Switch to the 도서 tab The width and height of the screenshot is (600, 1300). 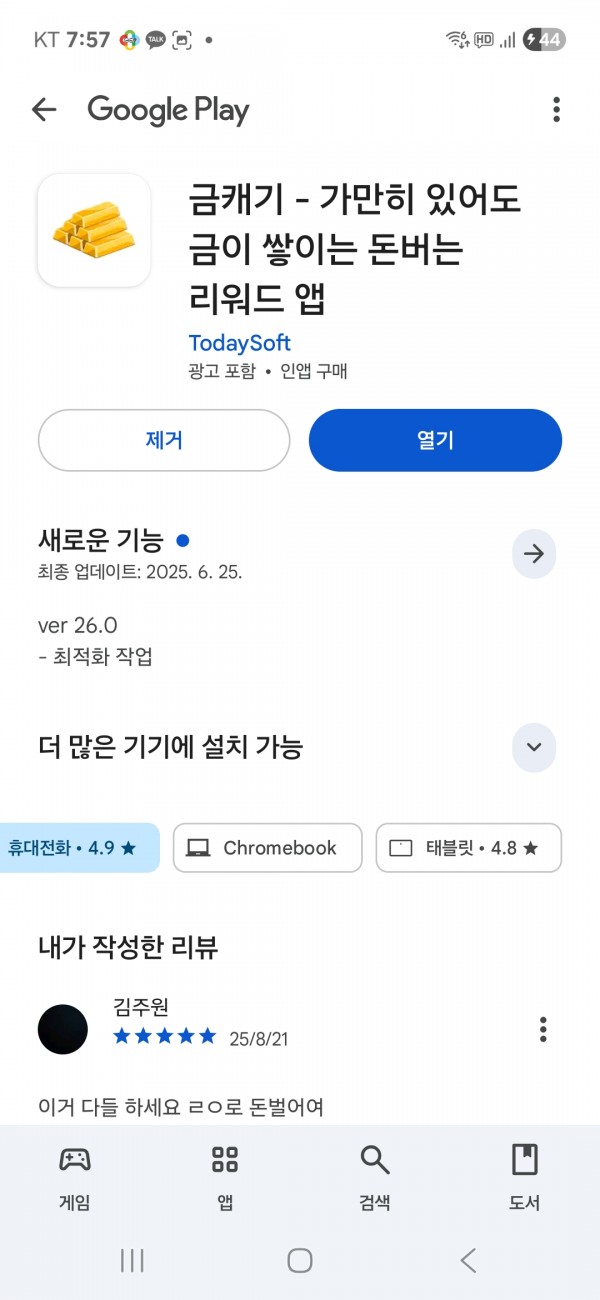tap(525, 1178)
